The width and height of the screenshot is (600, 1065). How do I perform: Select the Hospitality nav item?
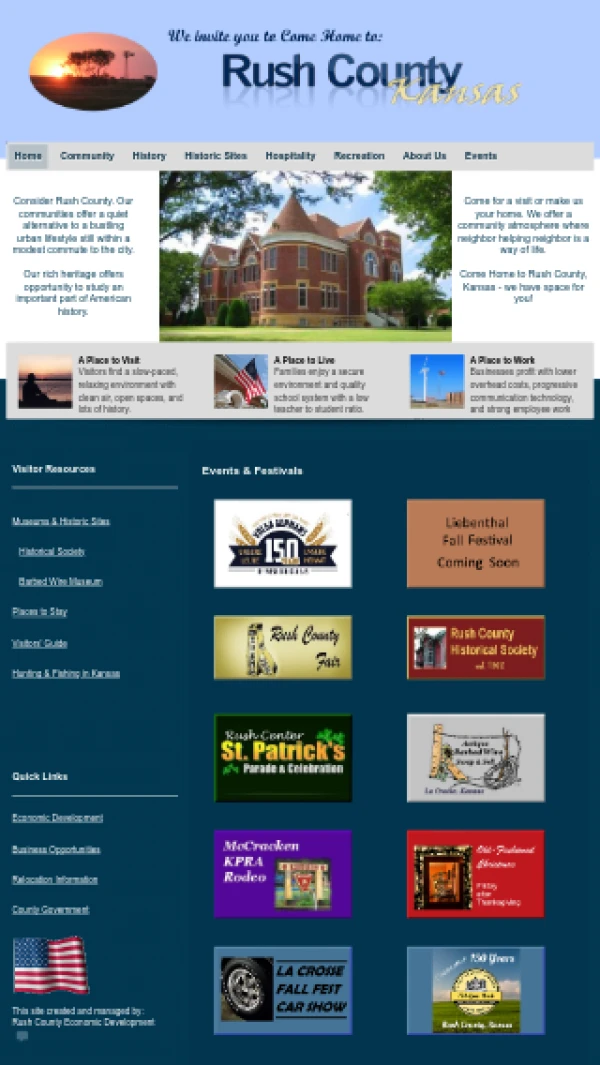tap(290, 156)
